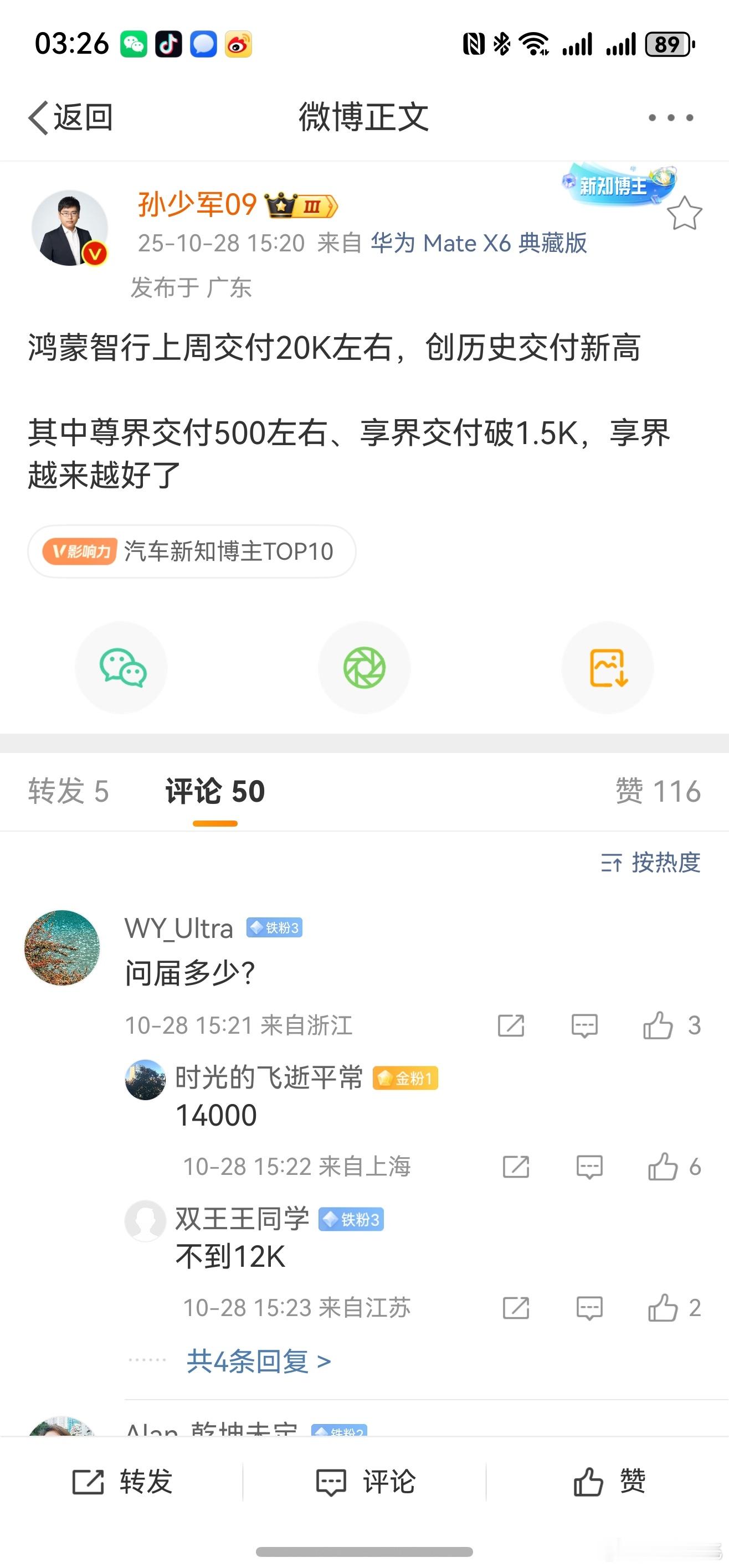Like the post via bottom 赞

pos(608,1482)
